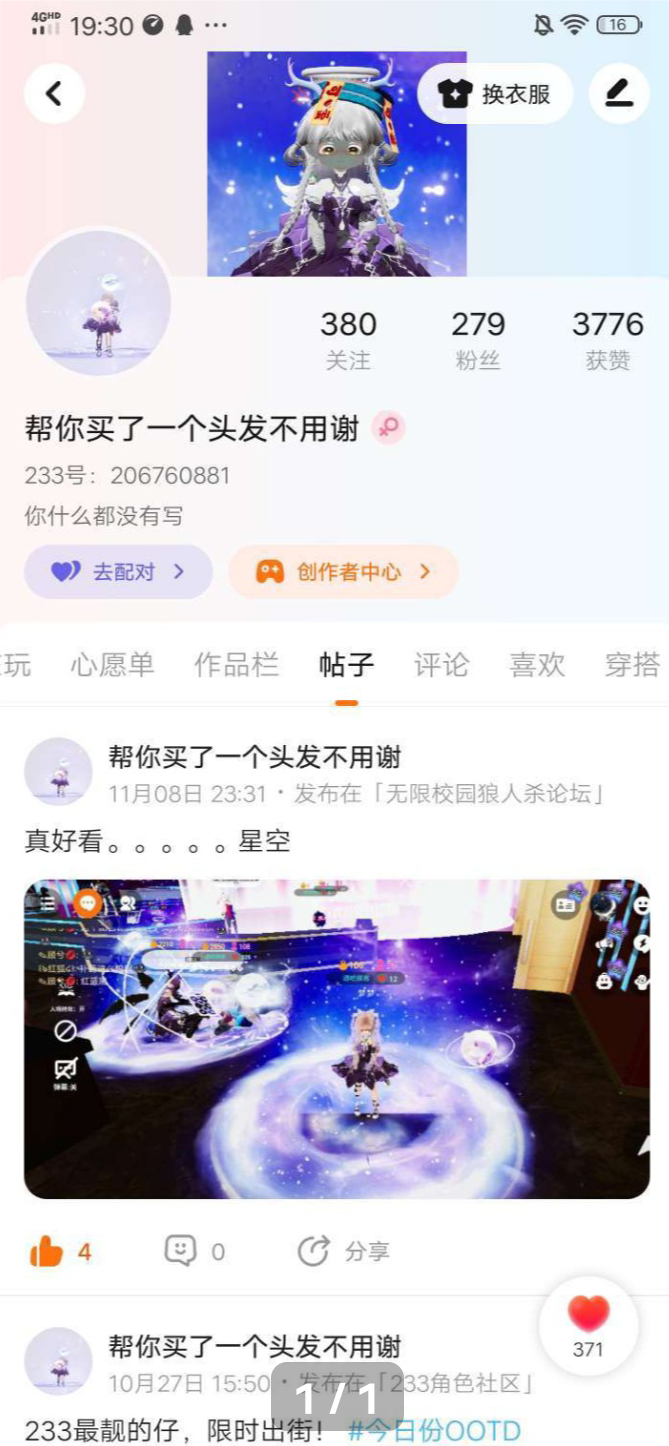Viewport: 669px width, 1446px height.
Task: Select the 帖子 tab
Action: (x=346, y=665)
